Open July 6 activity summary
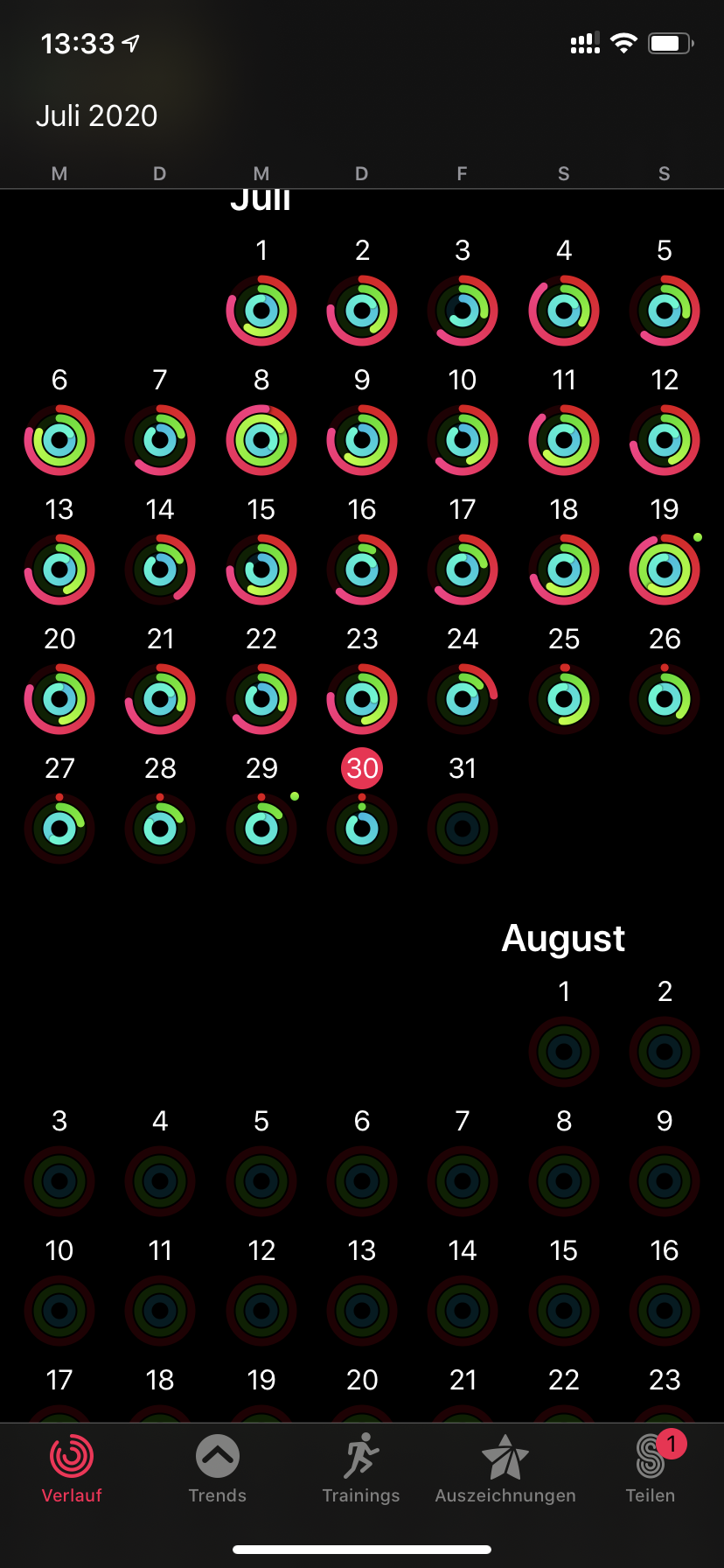This screenshot has height=1568, width=724. (x=59, y=440)
